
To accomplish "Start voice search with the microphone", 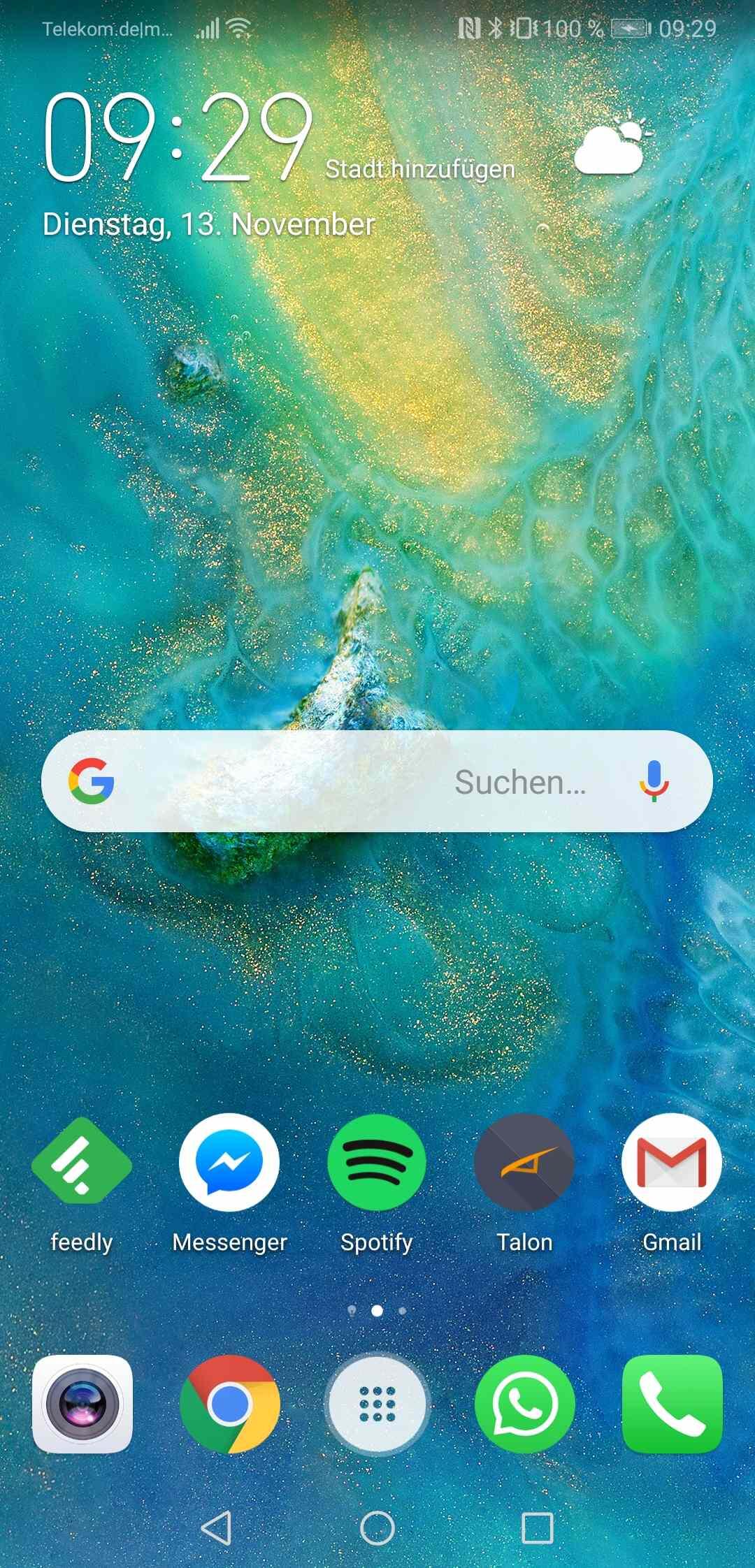I will 654,781.
